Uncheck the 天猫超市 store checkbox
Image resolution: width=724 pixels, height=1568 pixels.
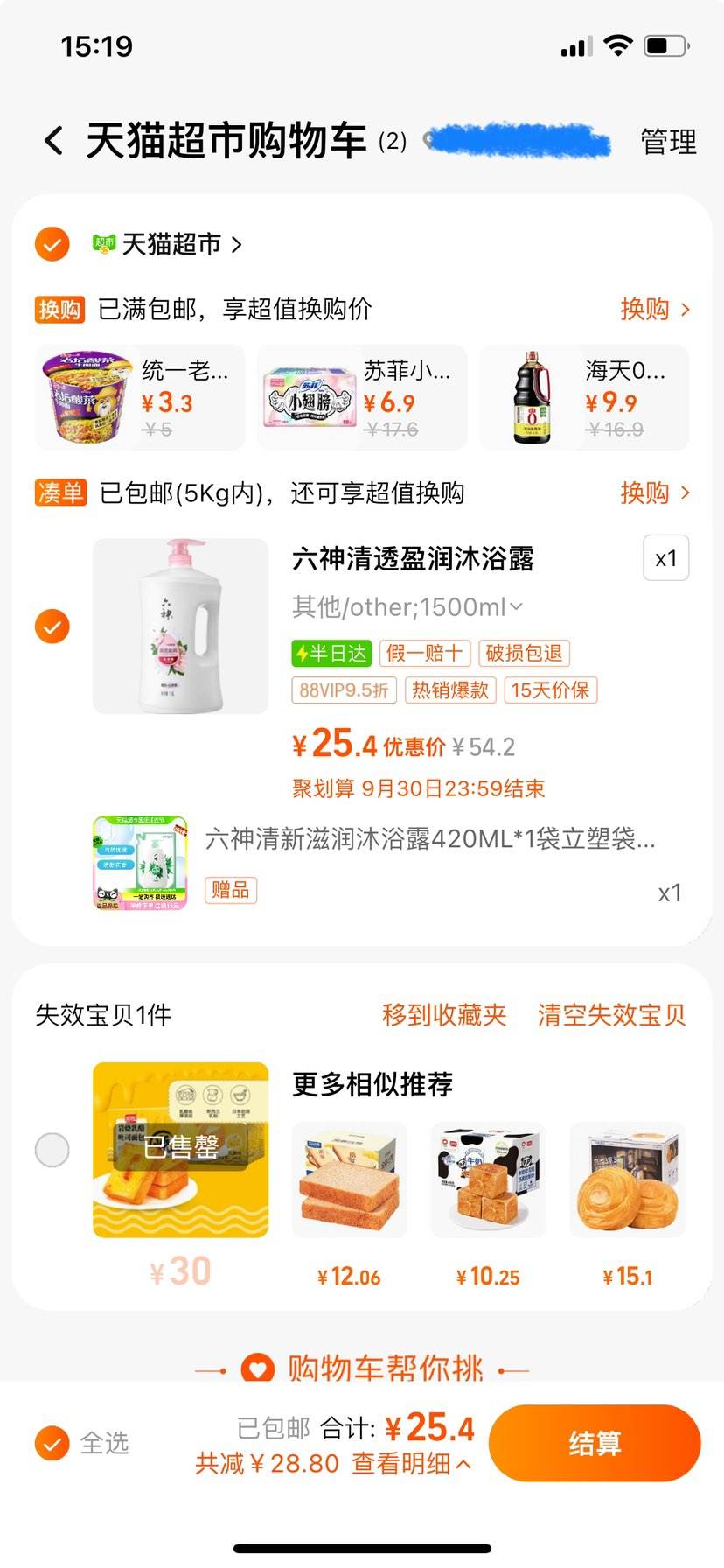(52, 244)
